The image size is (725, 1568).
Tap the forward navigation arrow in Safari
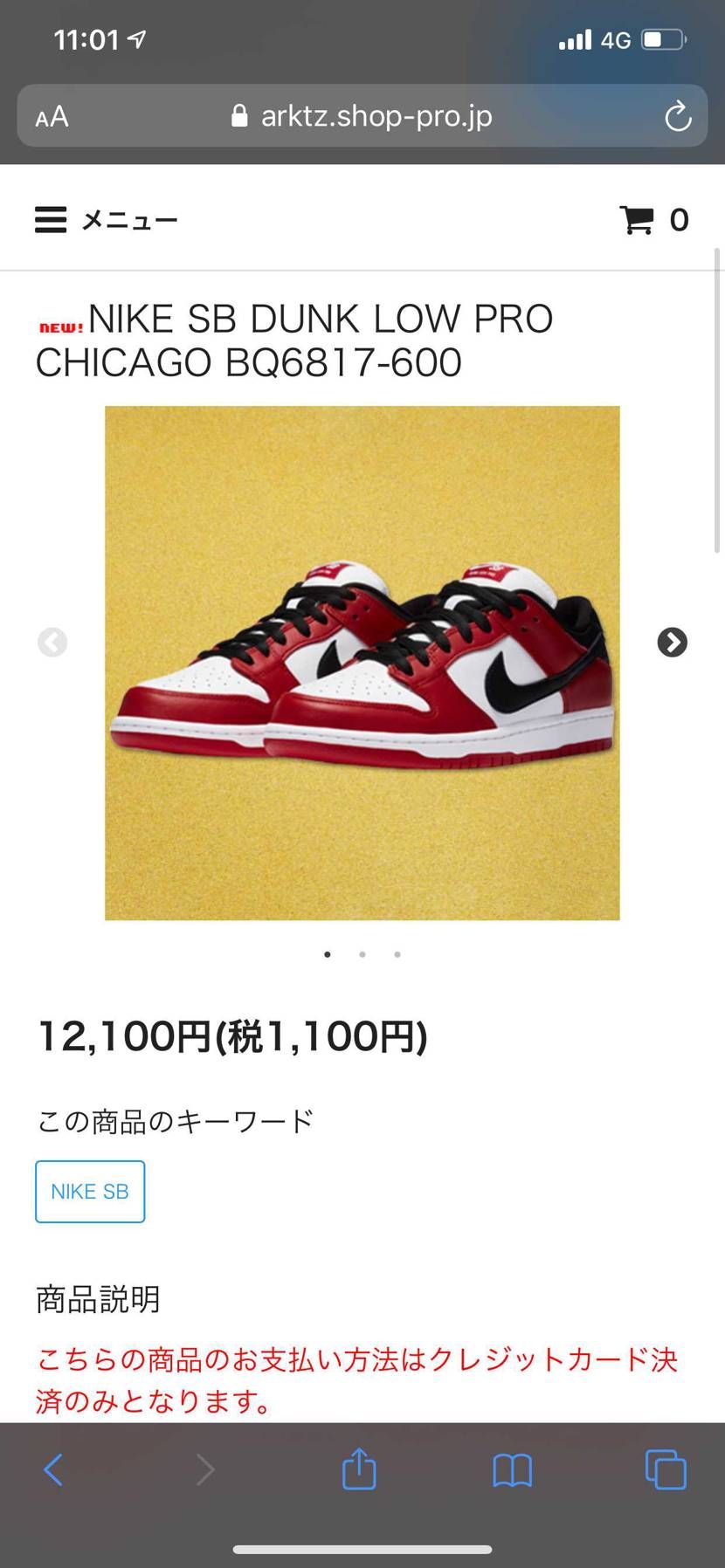205,1469
